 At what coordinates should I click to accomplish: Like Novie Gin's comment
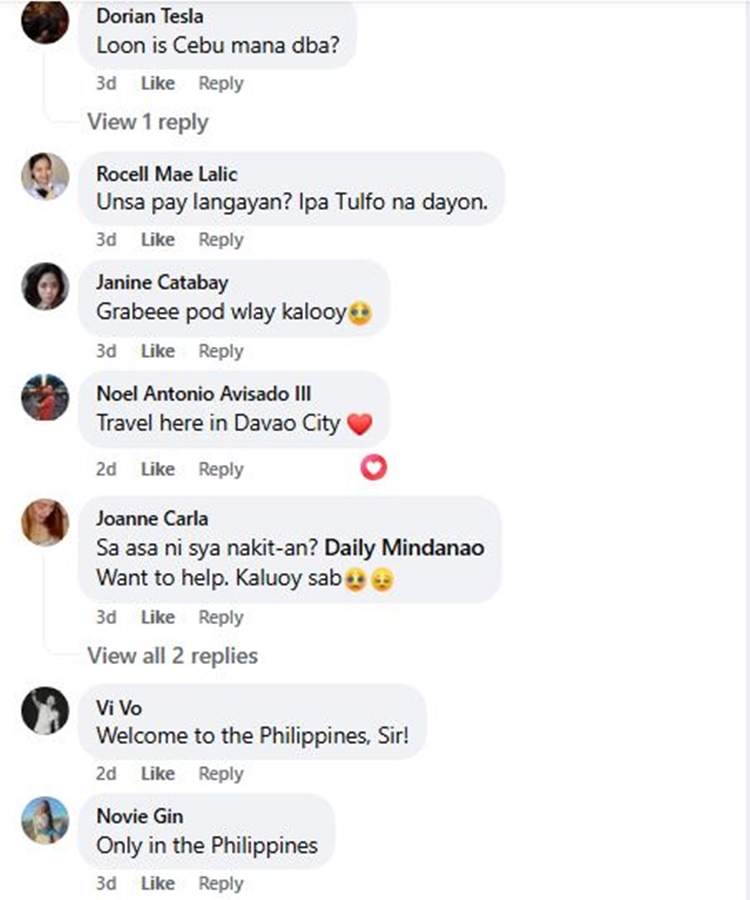pyautogui.click(x=157, y=884)
